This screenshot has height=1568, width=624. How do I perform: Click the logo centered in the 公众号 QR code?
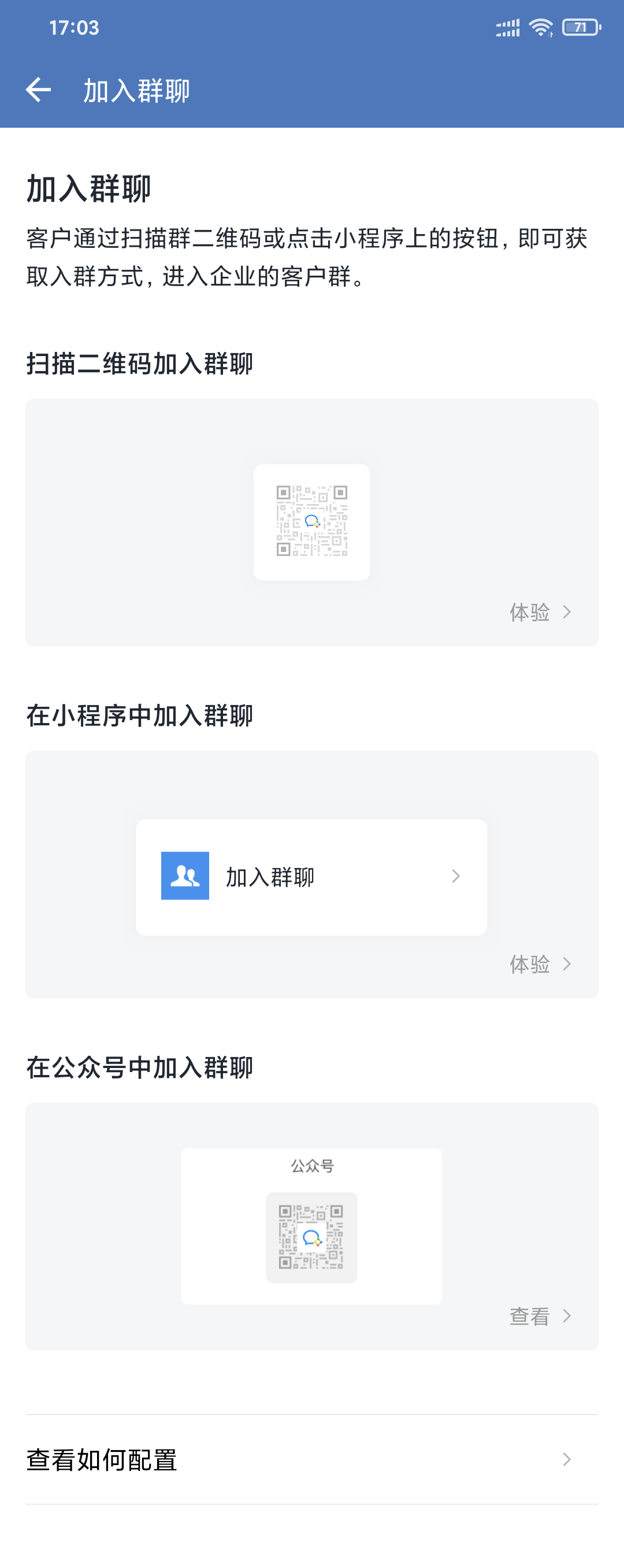pyautogui.click(x=311, y=1236)
